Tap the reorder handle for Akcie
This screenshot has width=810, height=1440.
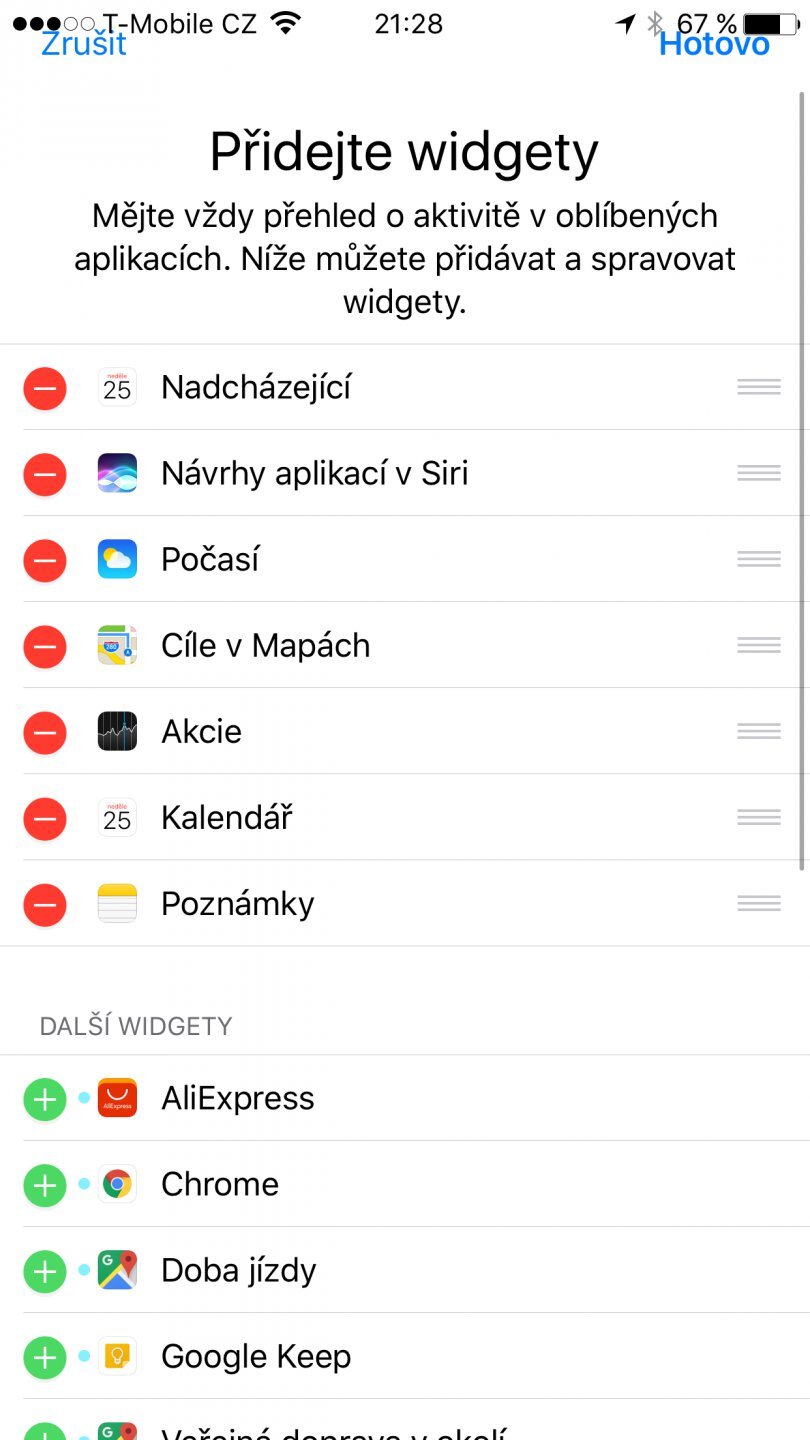[758, 732]
